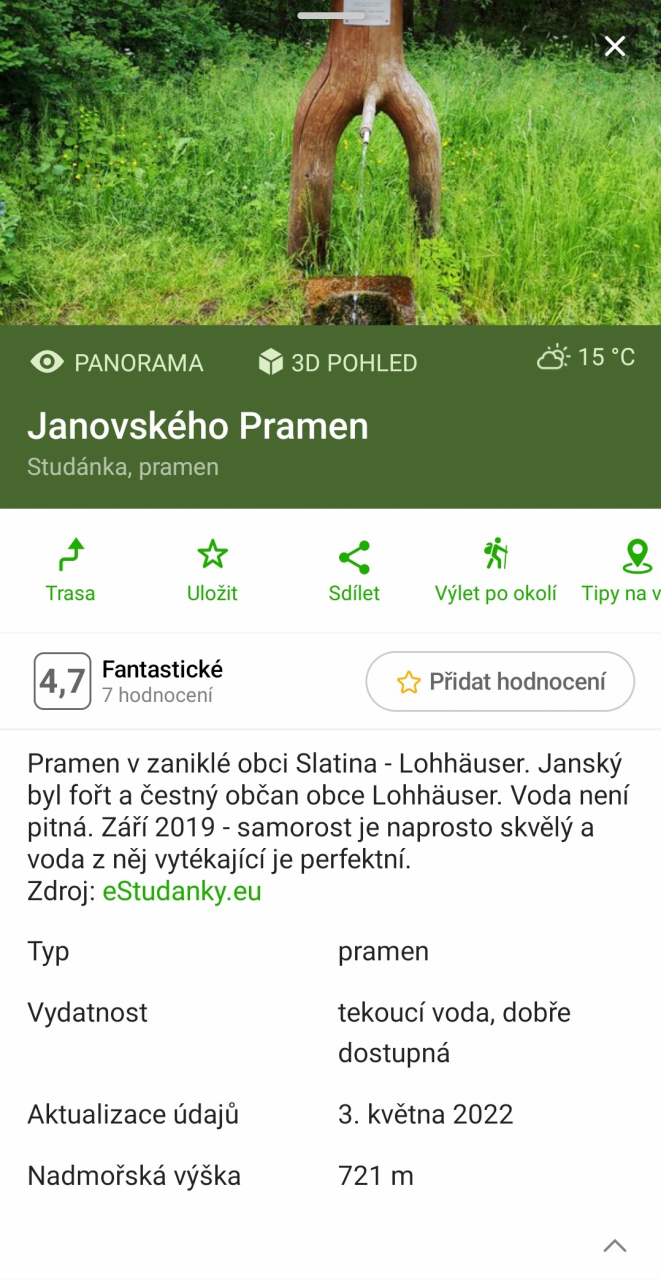The width and height of the screenshot is (661, 1280).
Task: Share this spring via Sdílet
Action: coord(354,571)
